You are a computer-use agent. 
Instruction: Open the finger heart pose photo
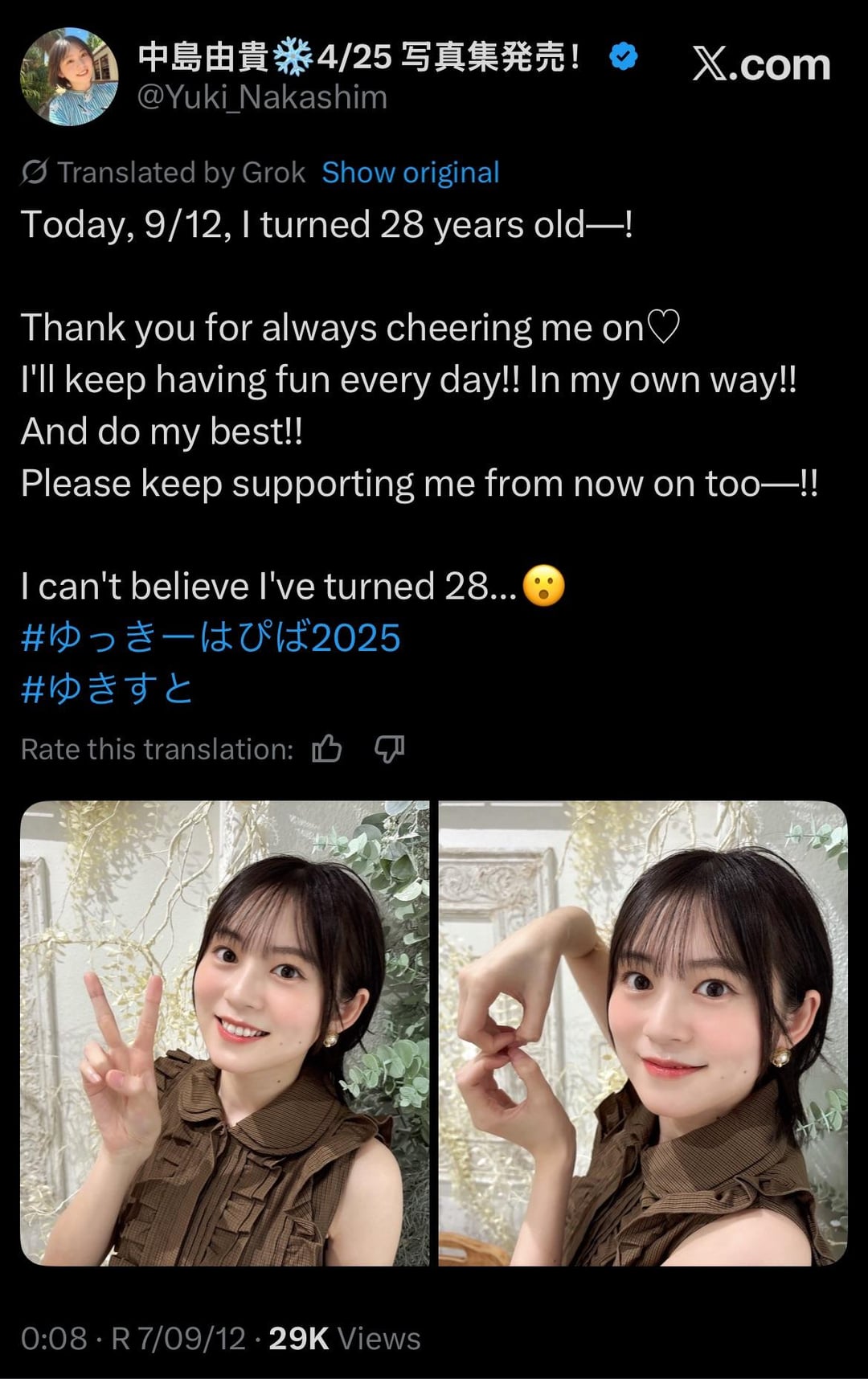point(643,1033)
